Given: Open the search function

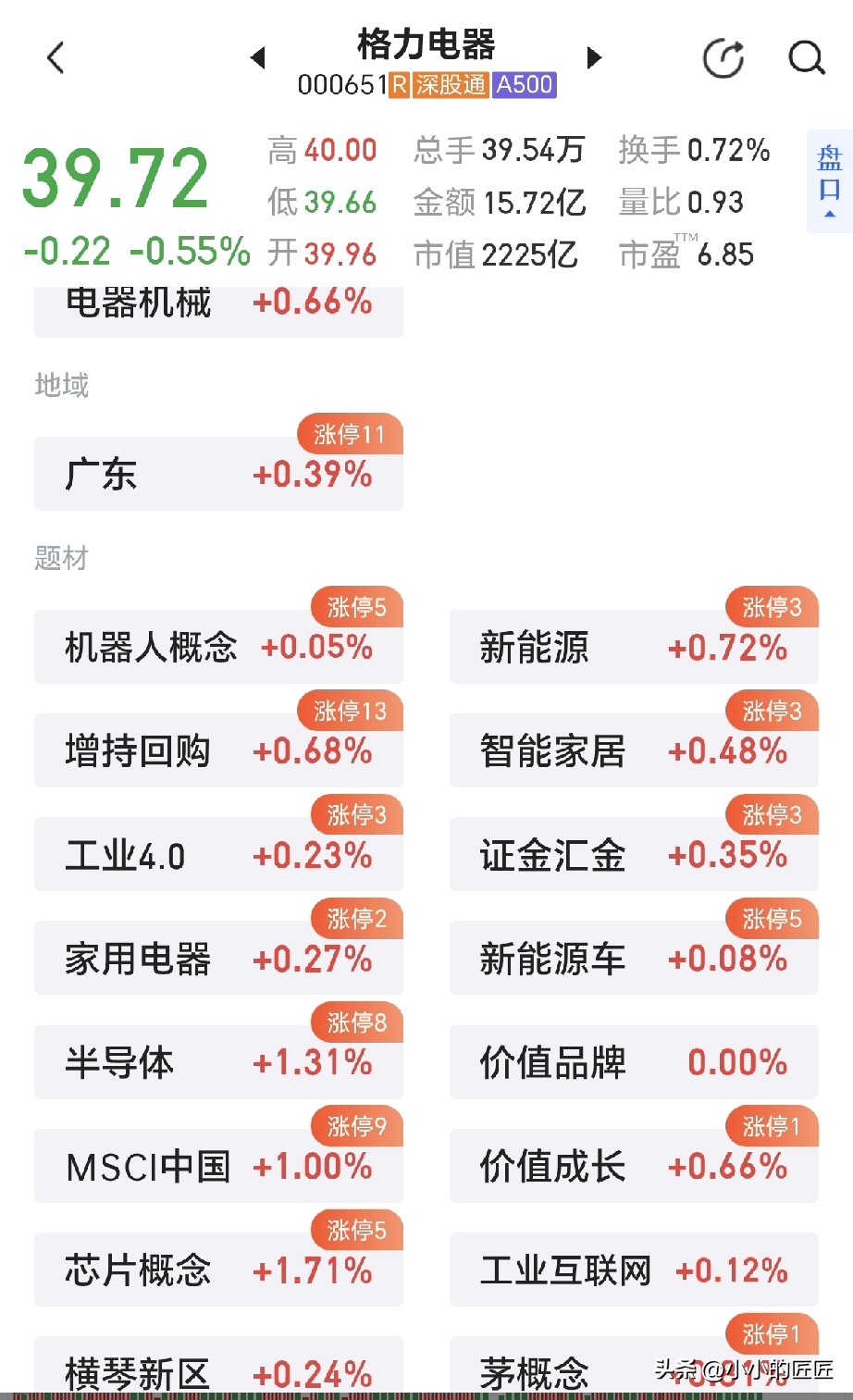Looking at the screenshot, I should 808,58.
